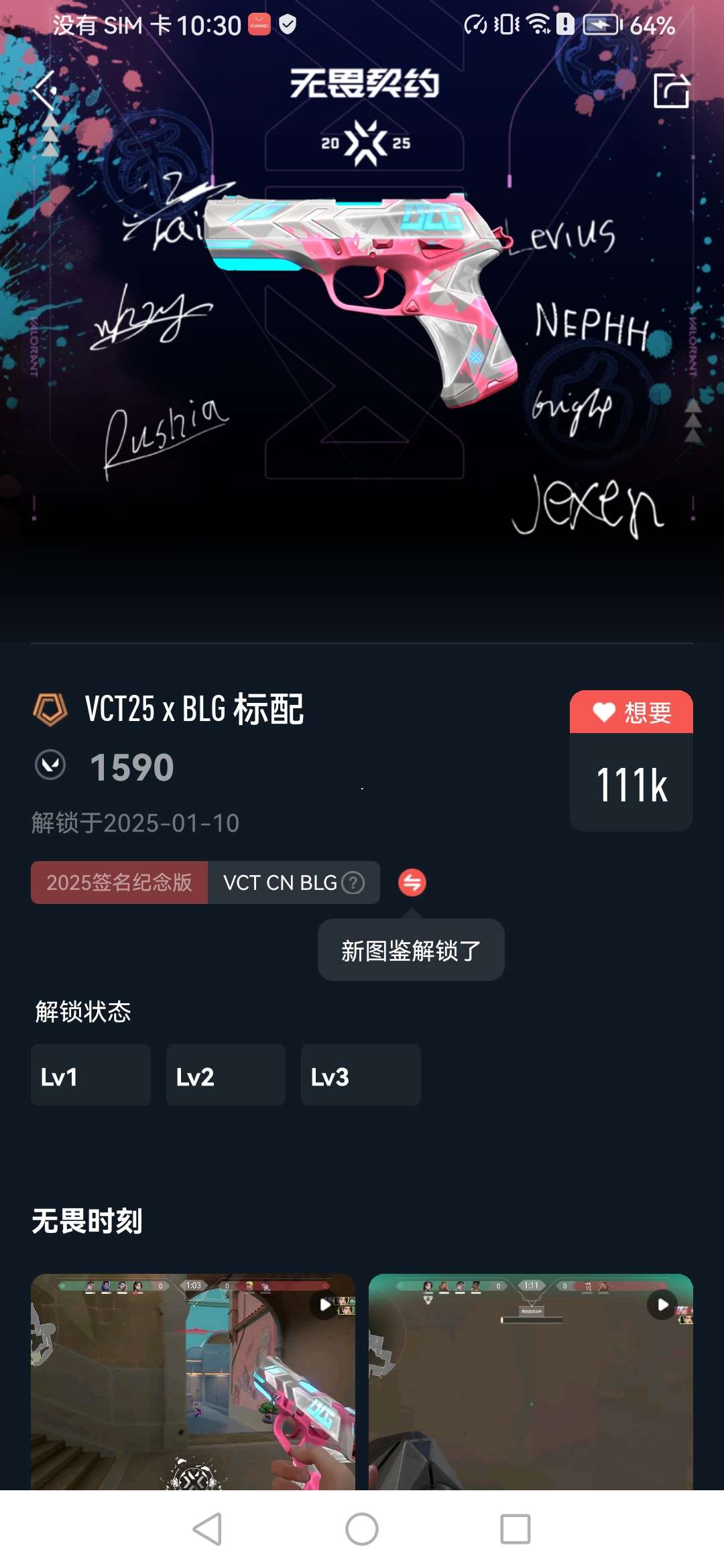Viewport: 724px width, 1568px height.
Task: Tap the 2025签名纪念版 tag
Action: [119, 883]
